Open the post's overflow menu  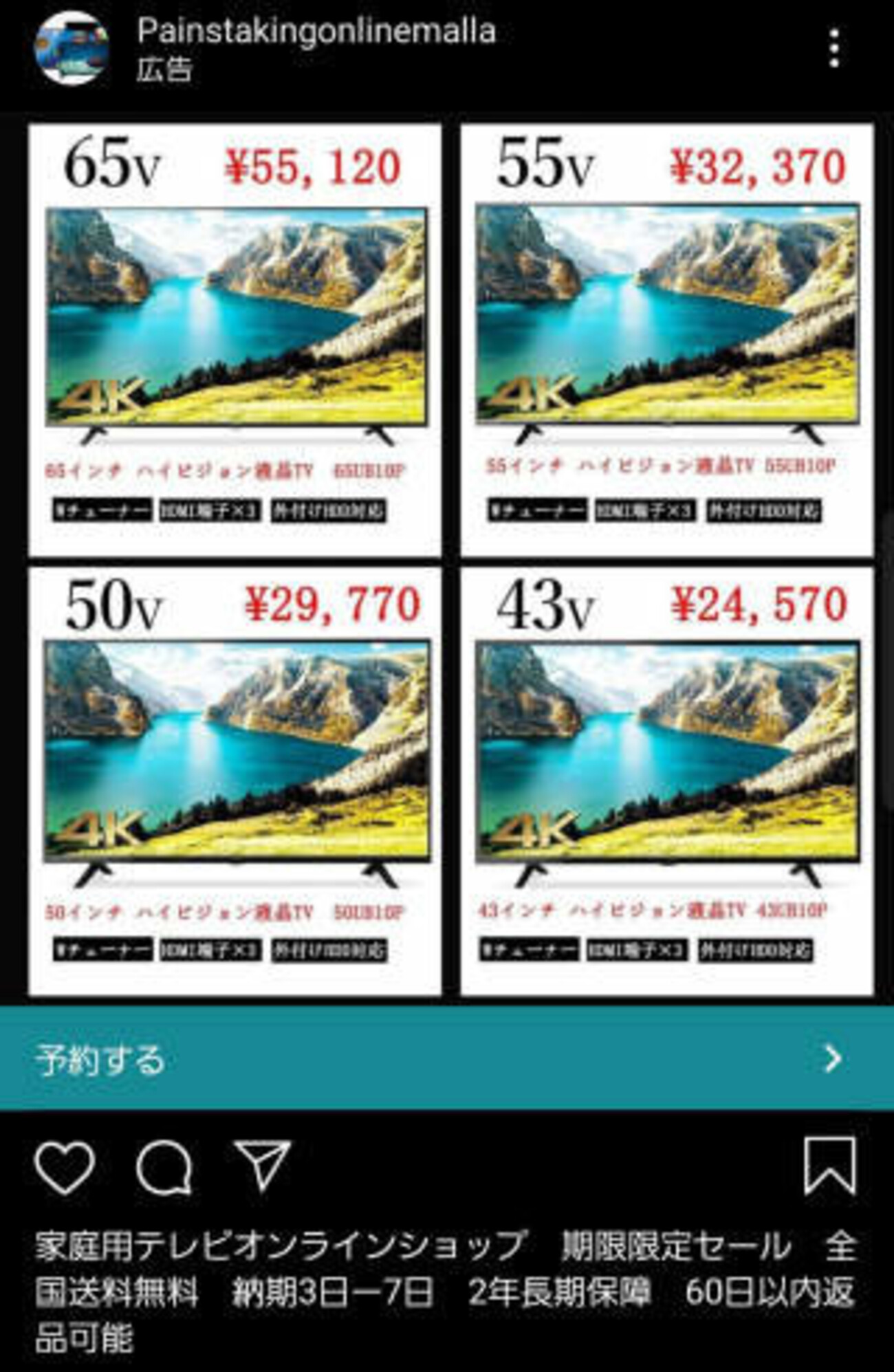point(833,49)
